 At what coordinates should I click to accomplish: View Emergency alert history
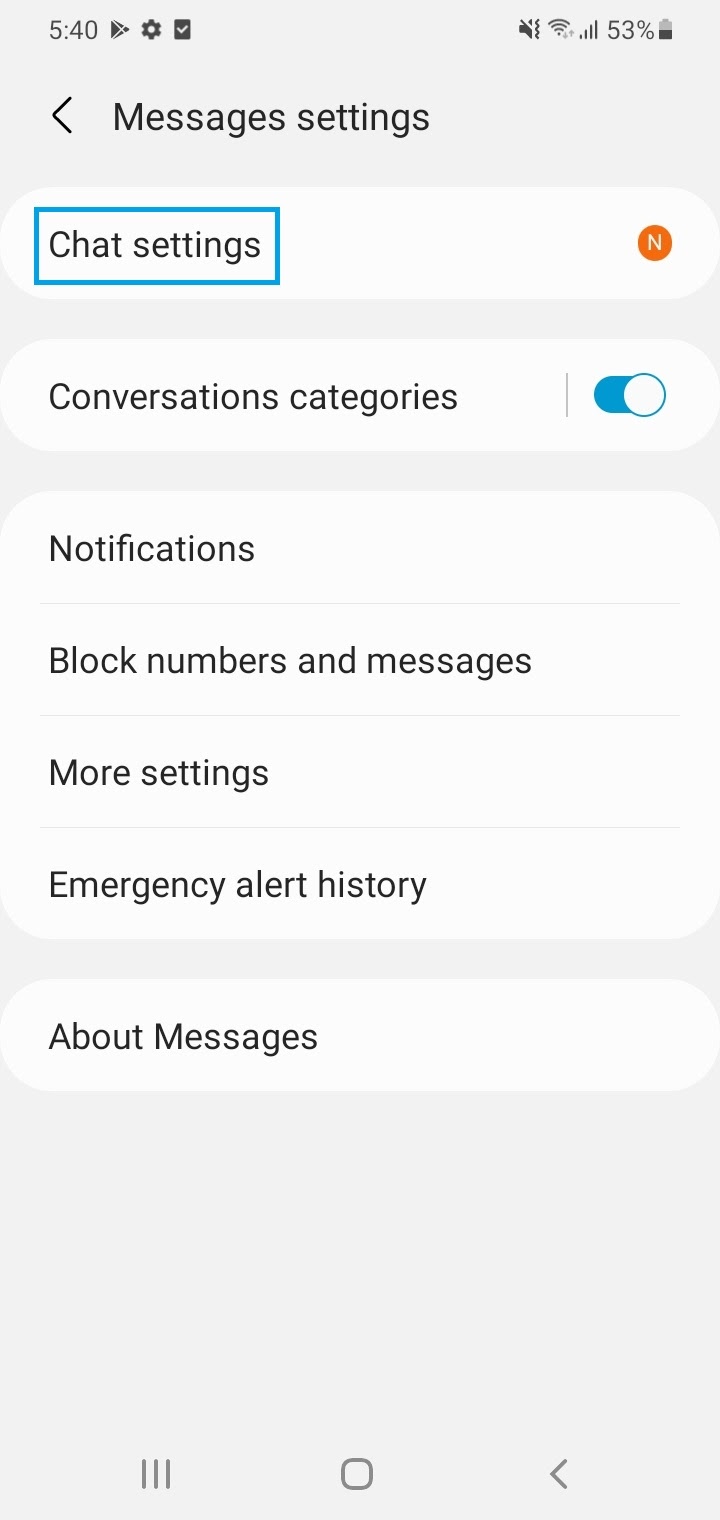tap(360, 884)
